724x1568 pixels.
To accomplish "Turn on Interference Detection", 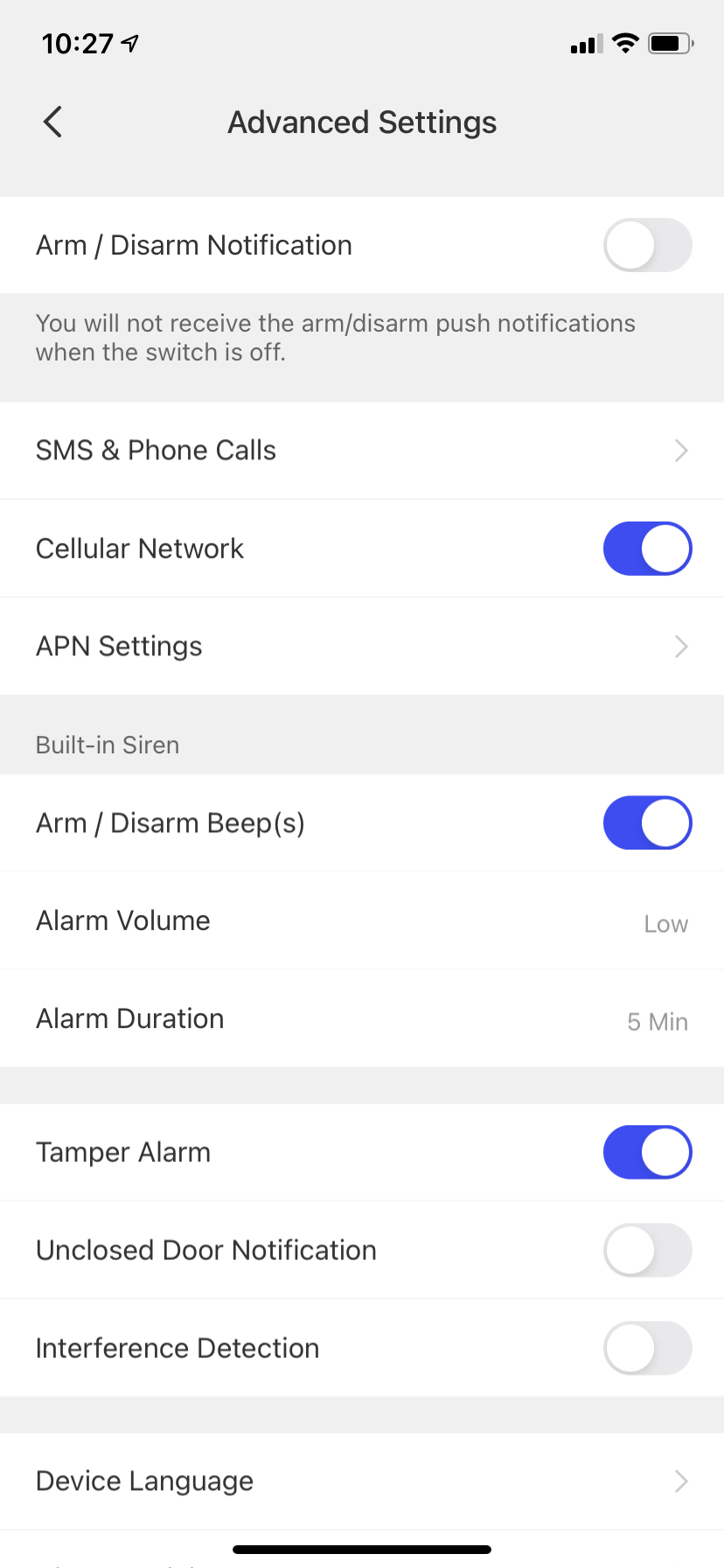I will (647, 1348).
